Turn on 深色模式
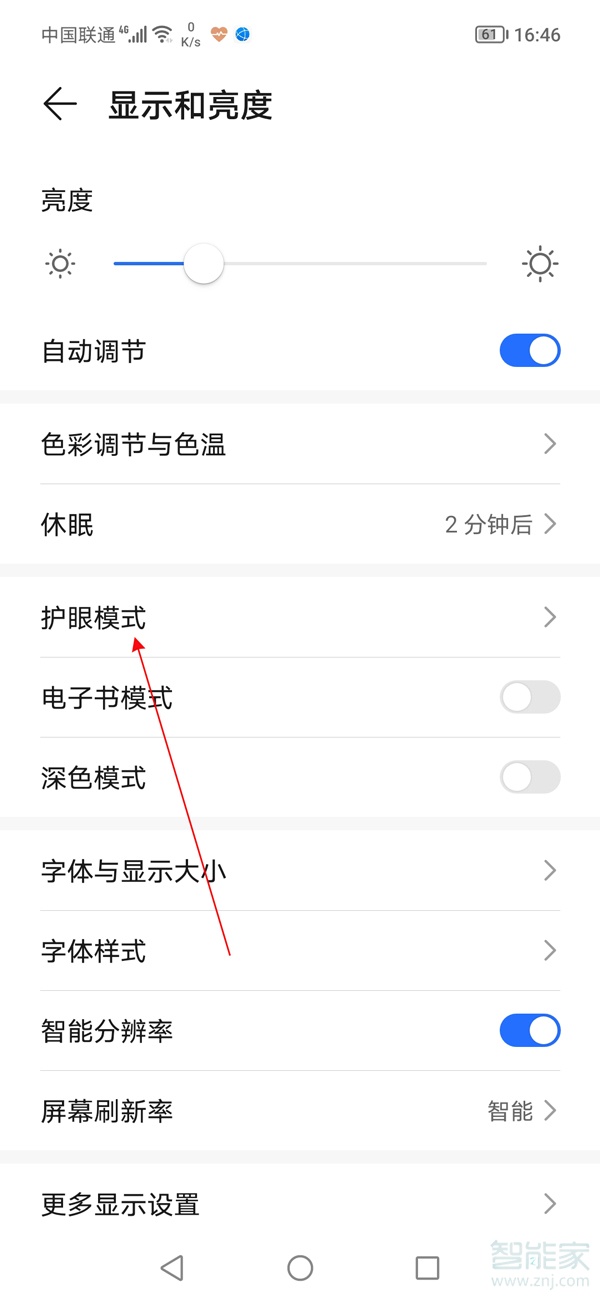The image size is (600, 1300). click(530, 777)
